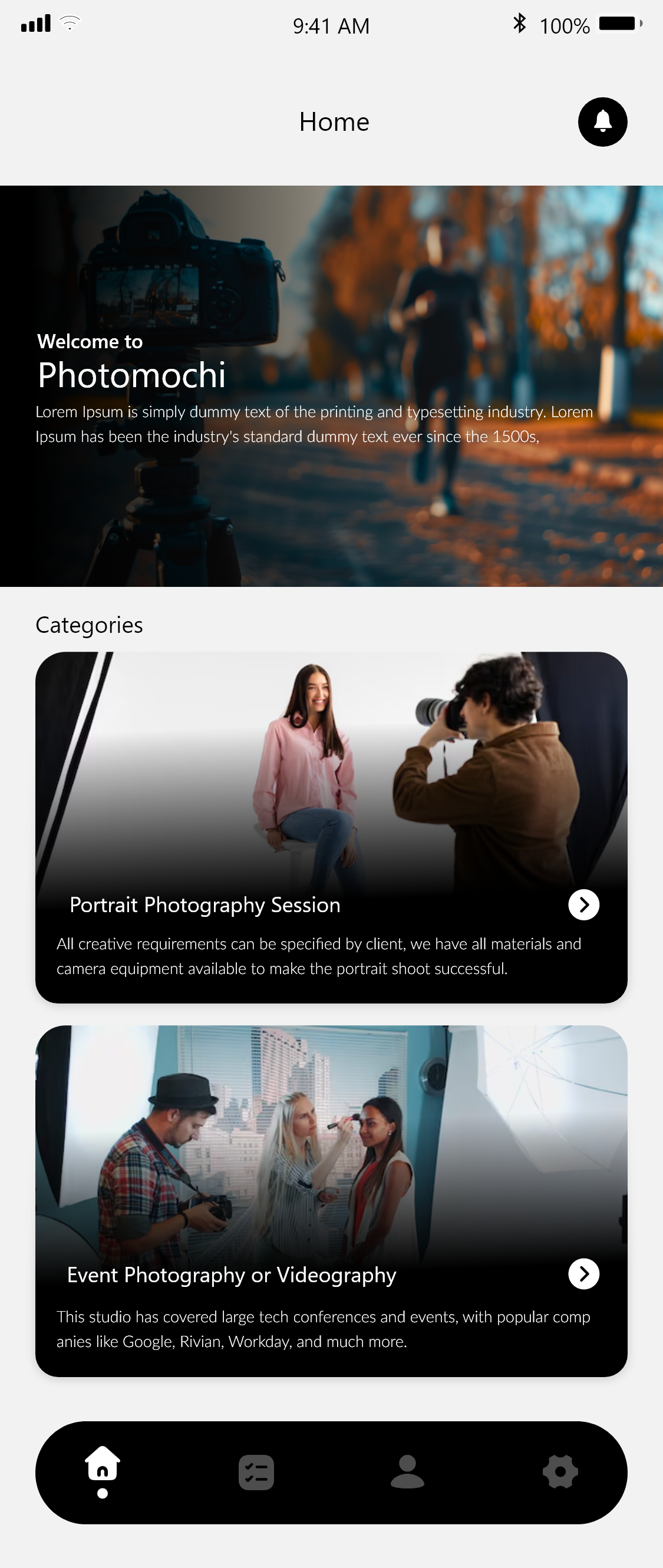The width and height of the screenshot is (663, 1568).
Task: Open the notifications bell
Action: [602, 122]
